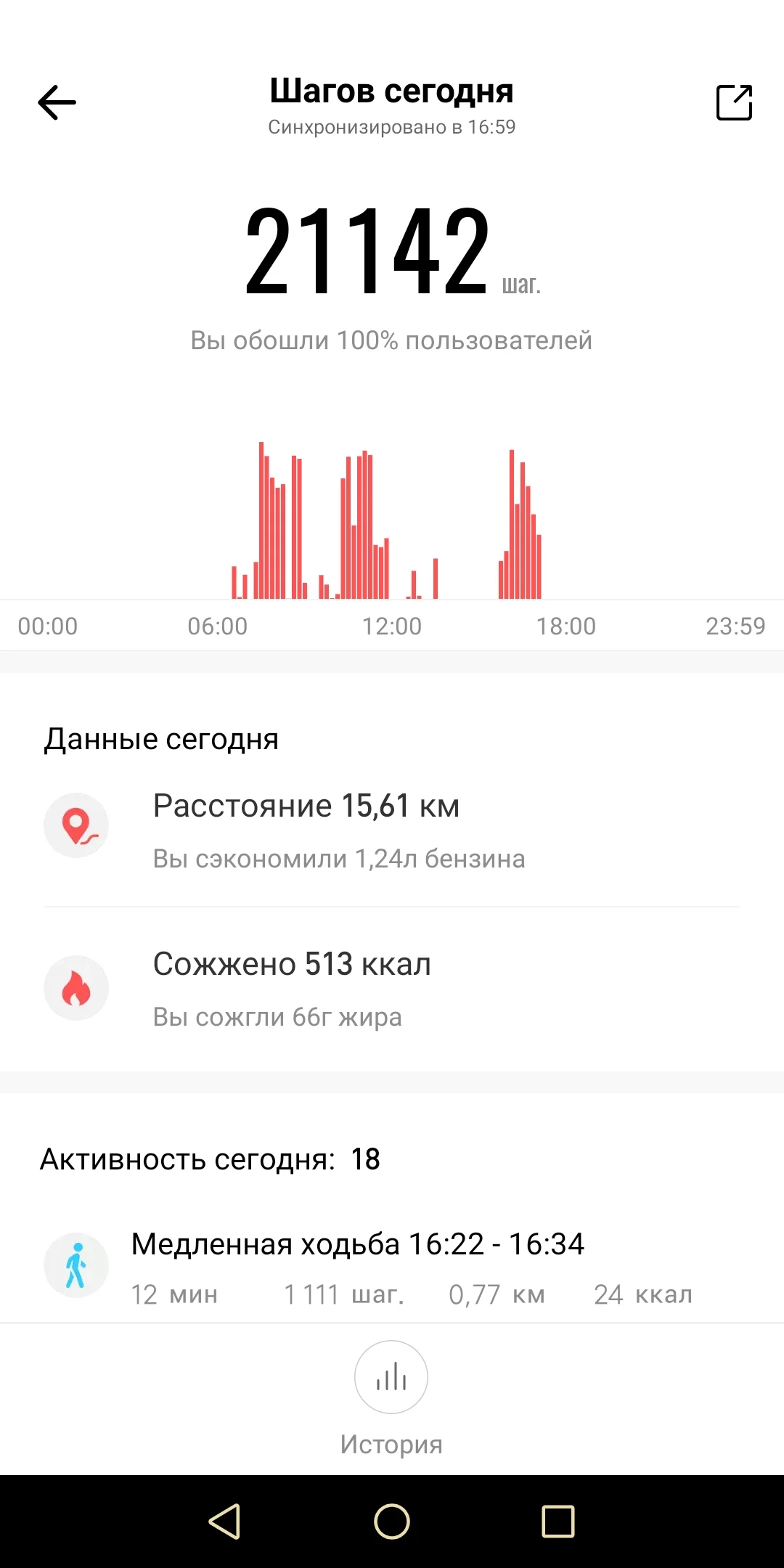
Task: Open the system recent apps view
Action: coord(558,1521)
